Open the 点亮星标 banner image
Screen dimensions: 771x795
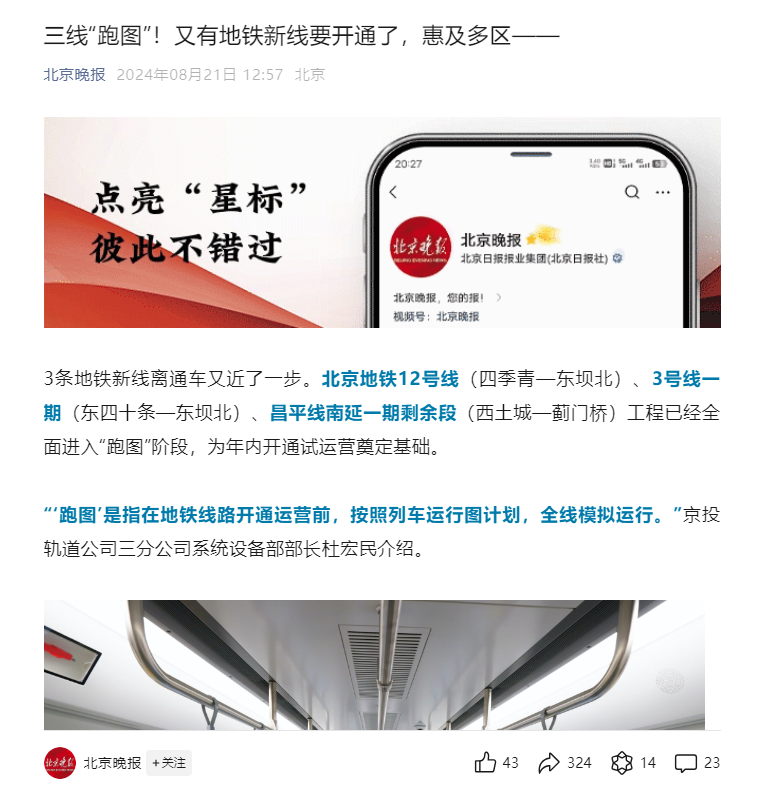click(382, 222)
